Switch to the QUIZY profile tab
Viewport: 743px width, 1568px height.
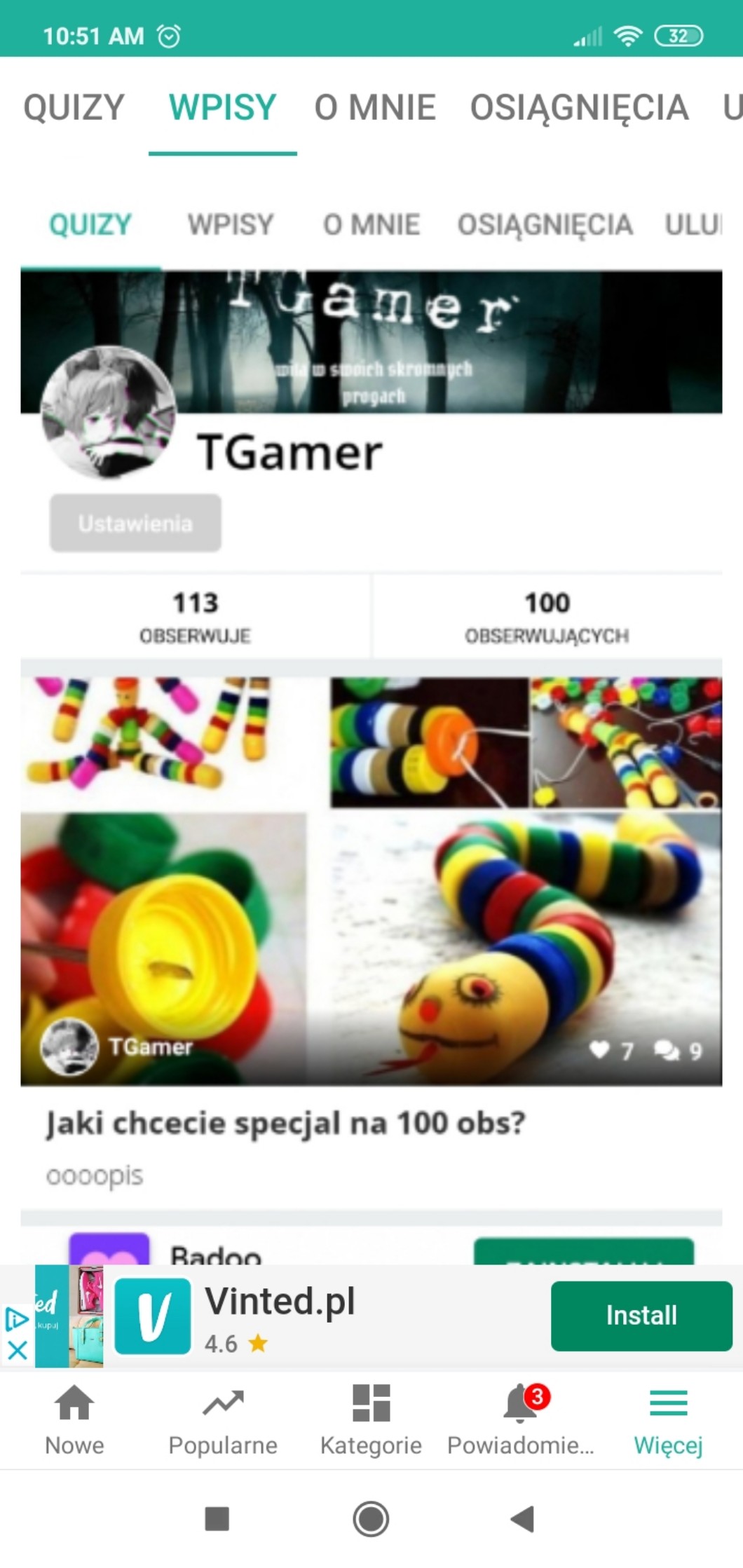point(74,108)
